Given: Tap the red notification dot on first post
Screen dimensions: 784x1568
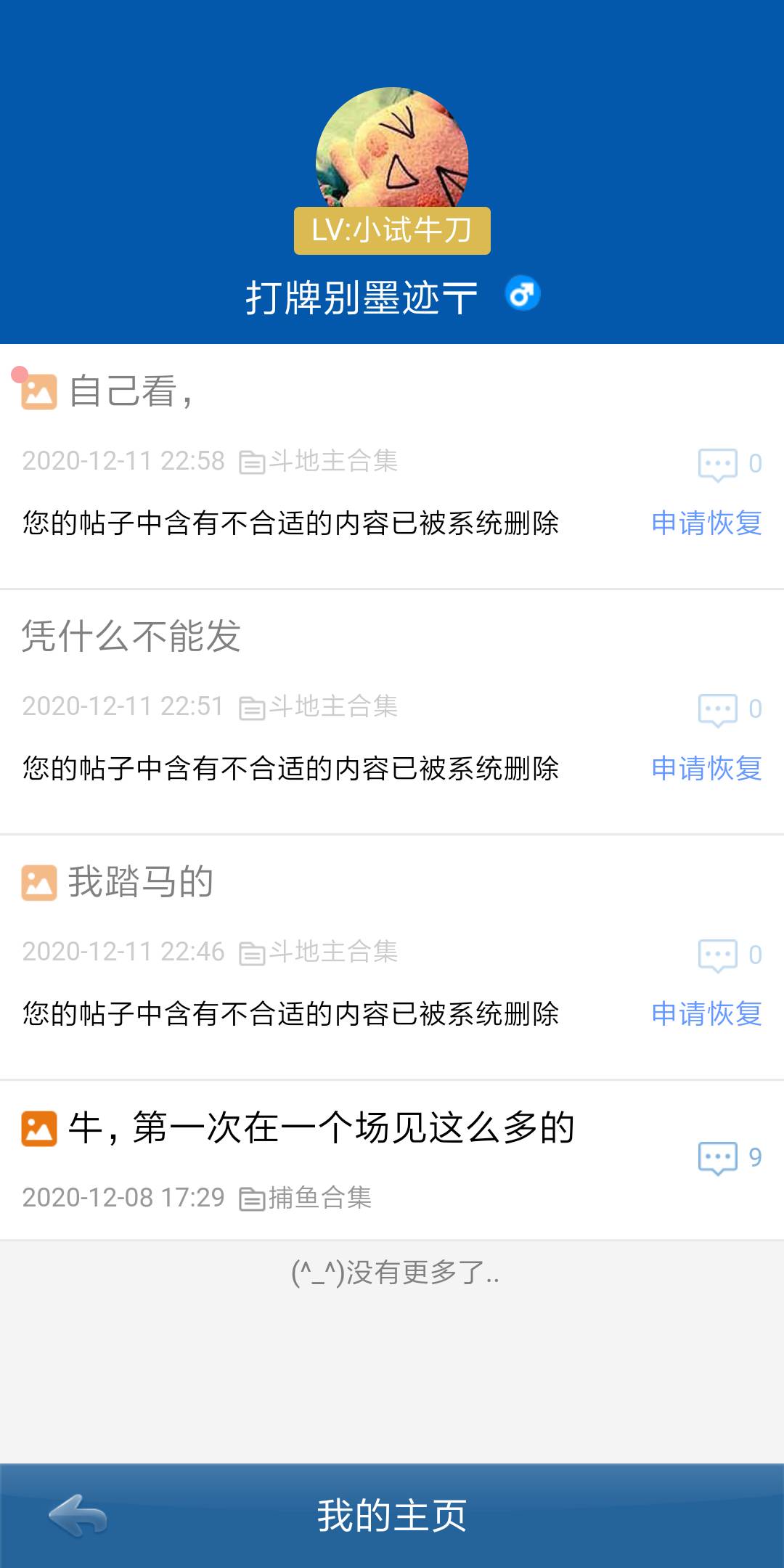Looking at the screenshot, I should (20, 373).
